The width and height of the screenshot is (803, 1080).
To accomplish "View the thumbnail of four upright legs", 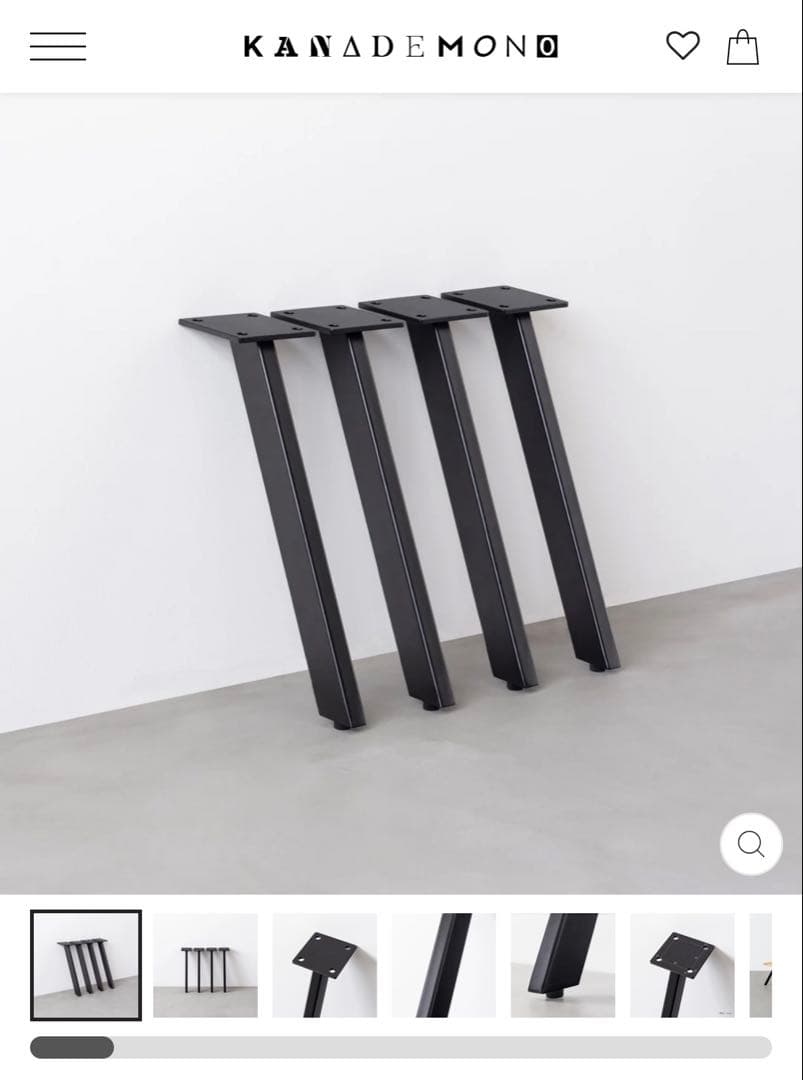I will click(x=205, y=965).
